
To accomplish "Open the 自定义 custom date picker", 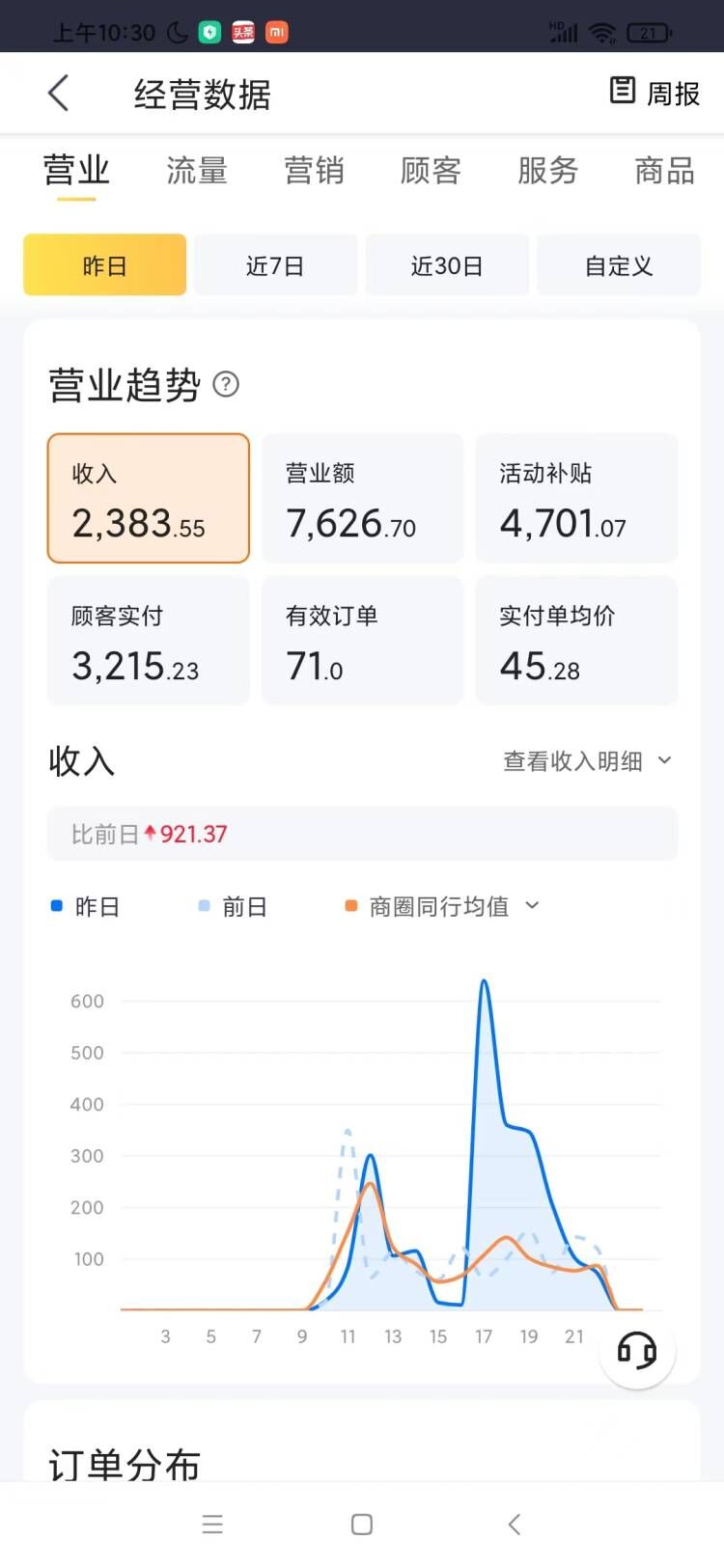I will click(619, 264).
